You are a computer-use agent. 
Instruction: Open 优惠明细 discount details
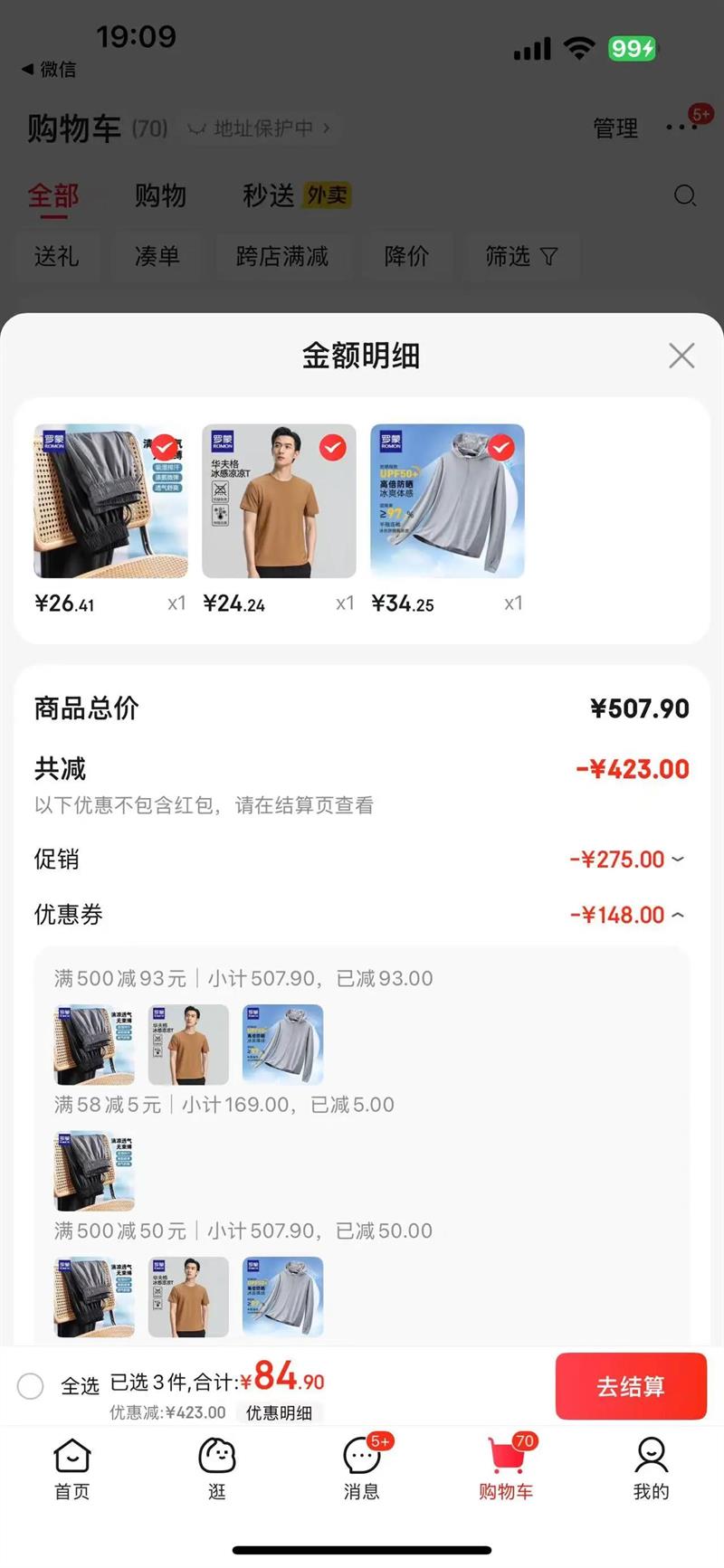[x=279, y=1412]
